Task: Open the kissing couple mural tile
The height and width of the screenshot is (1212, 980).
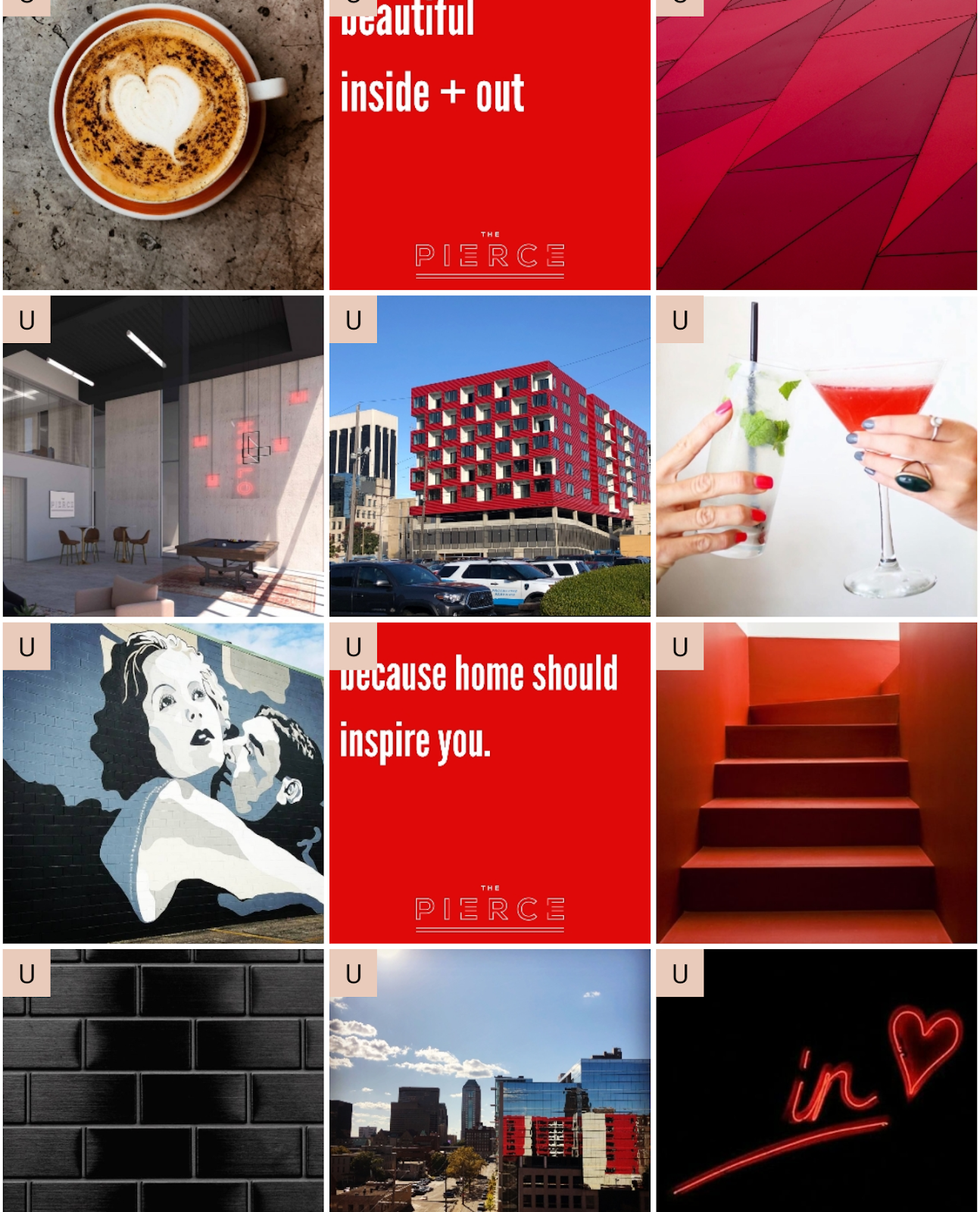Action: point(163,782)
